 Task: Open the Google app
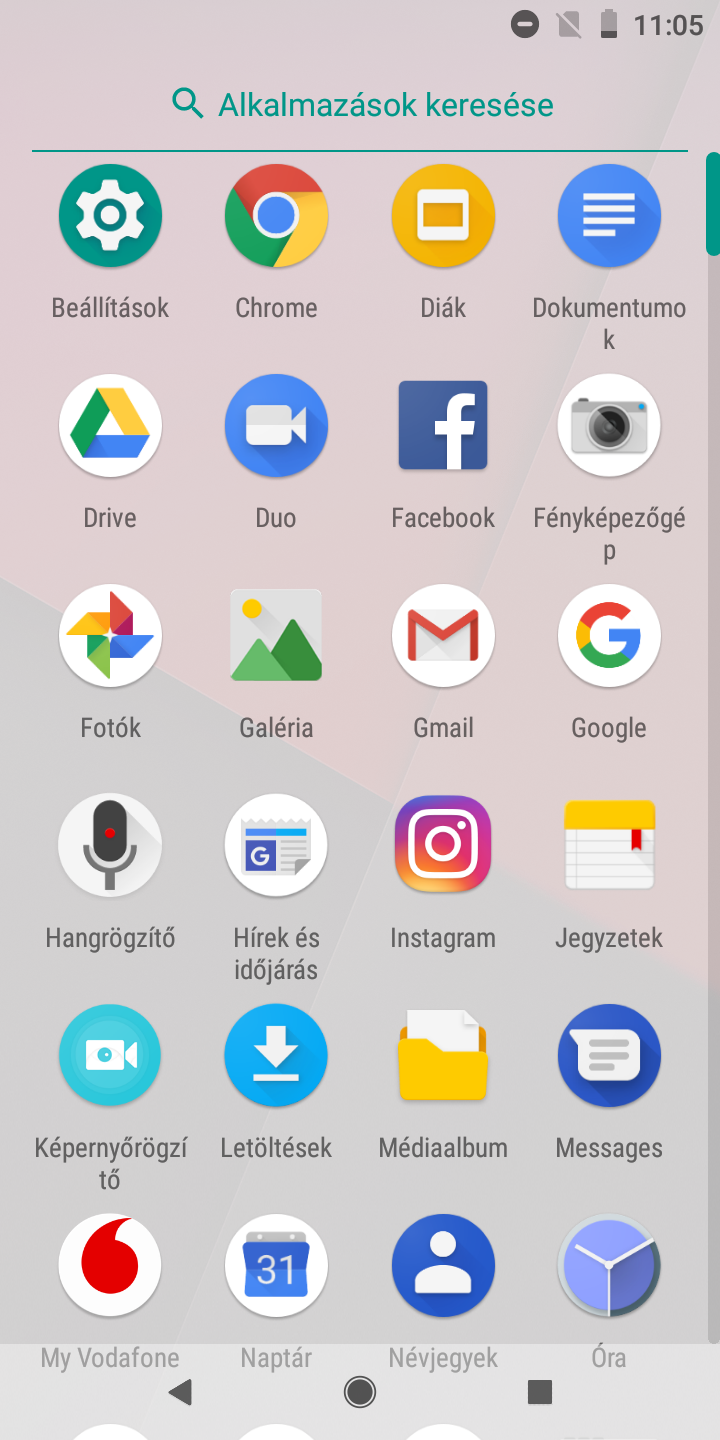[609, 636]
